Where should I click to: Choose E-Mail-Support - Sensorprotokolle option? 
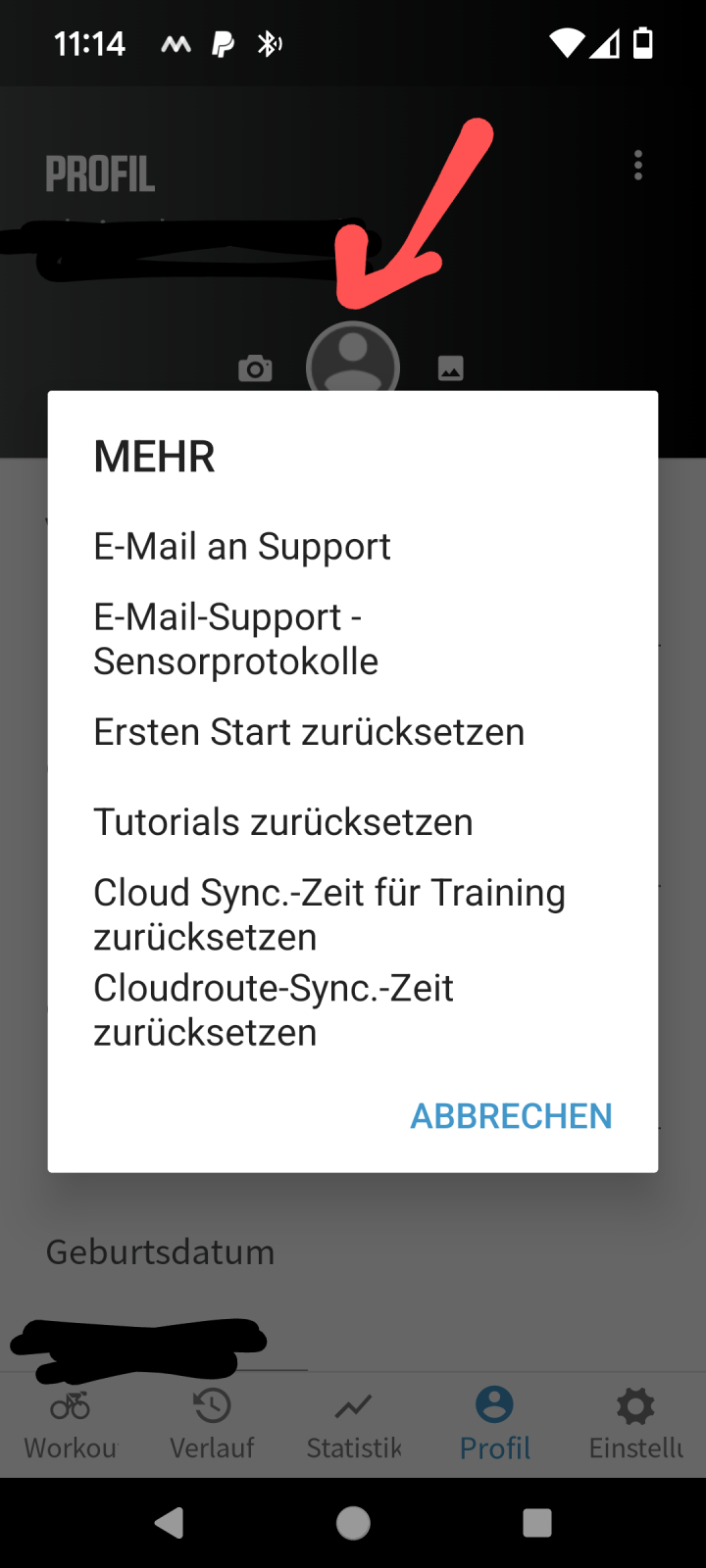pyautogui.click(x=235, y=639)
